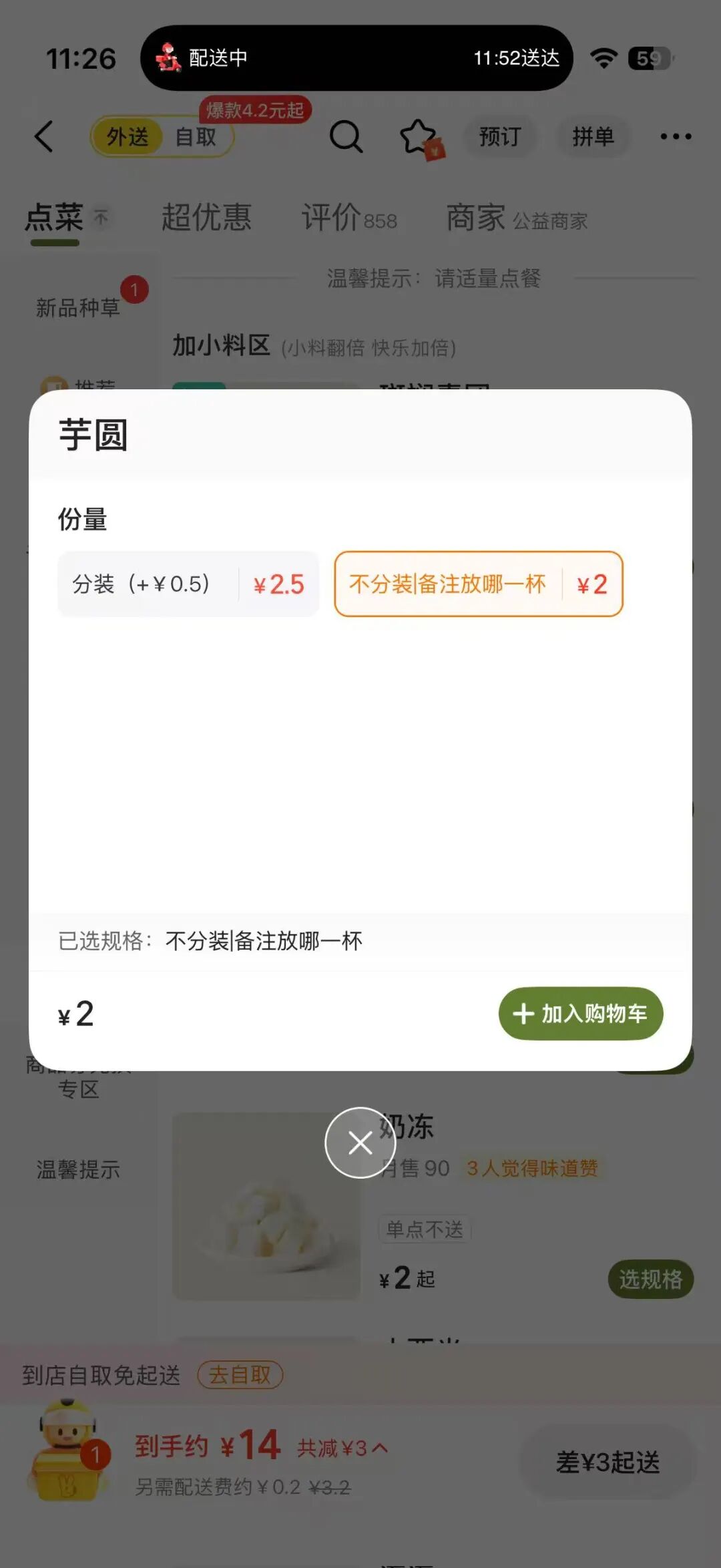Screen dimensions: 721x1568
Task: Choose the 不分装|备注放哪一杯 option
Action: (x=478, y=584)
